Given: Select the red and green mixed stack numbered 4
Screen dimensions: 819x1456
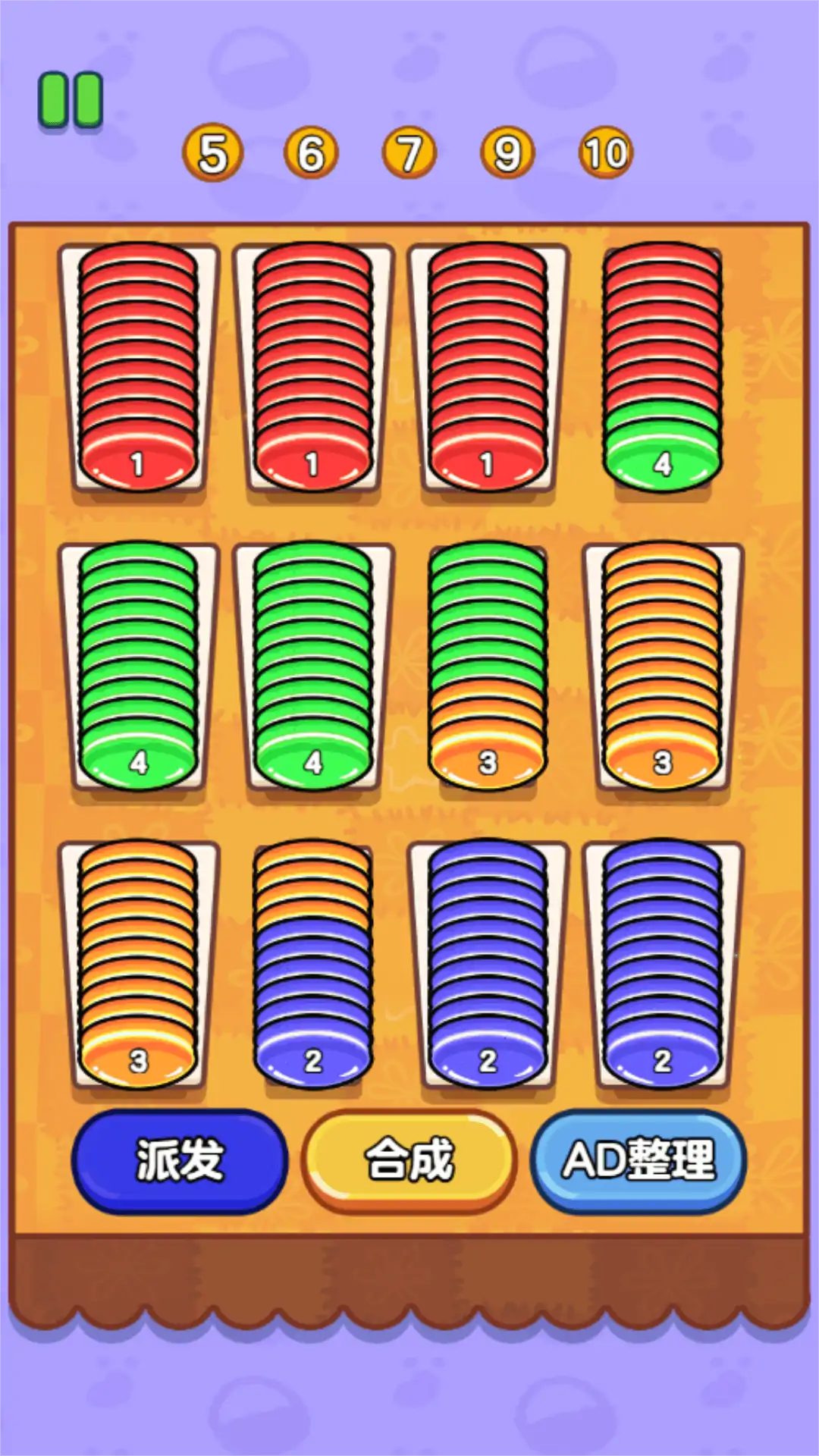Looking at the screenshot, I should pos(662,368).
